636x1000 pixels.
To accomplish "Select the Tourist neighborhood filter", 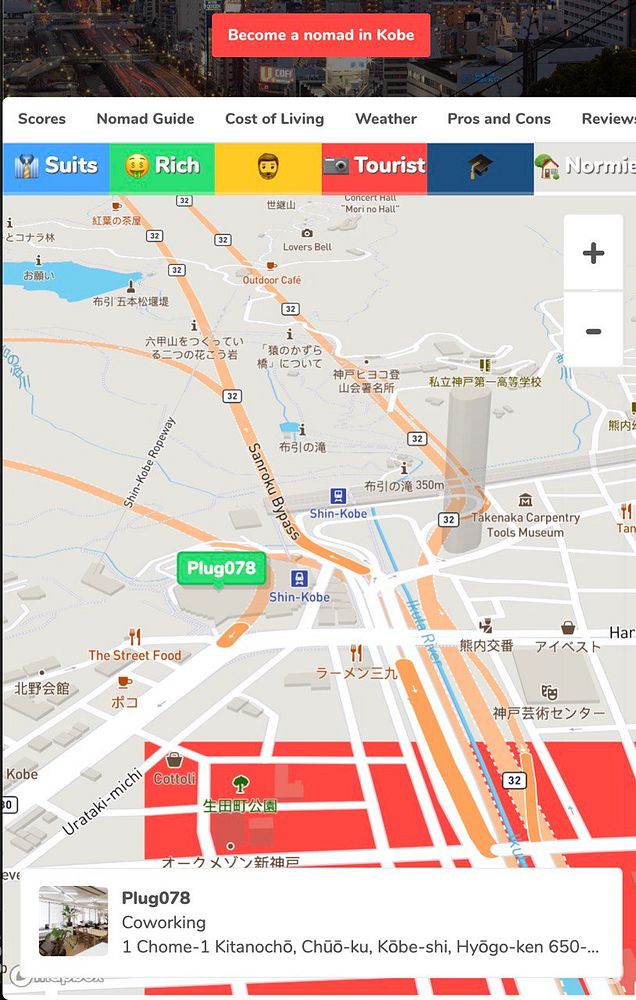I will click(374, 166).
